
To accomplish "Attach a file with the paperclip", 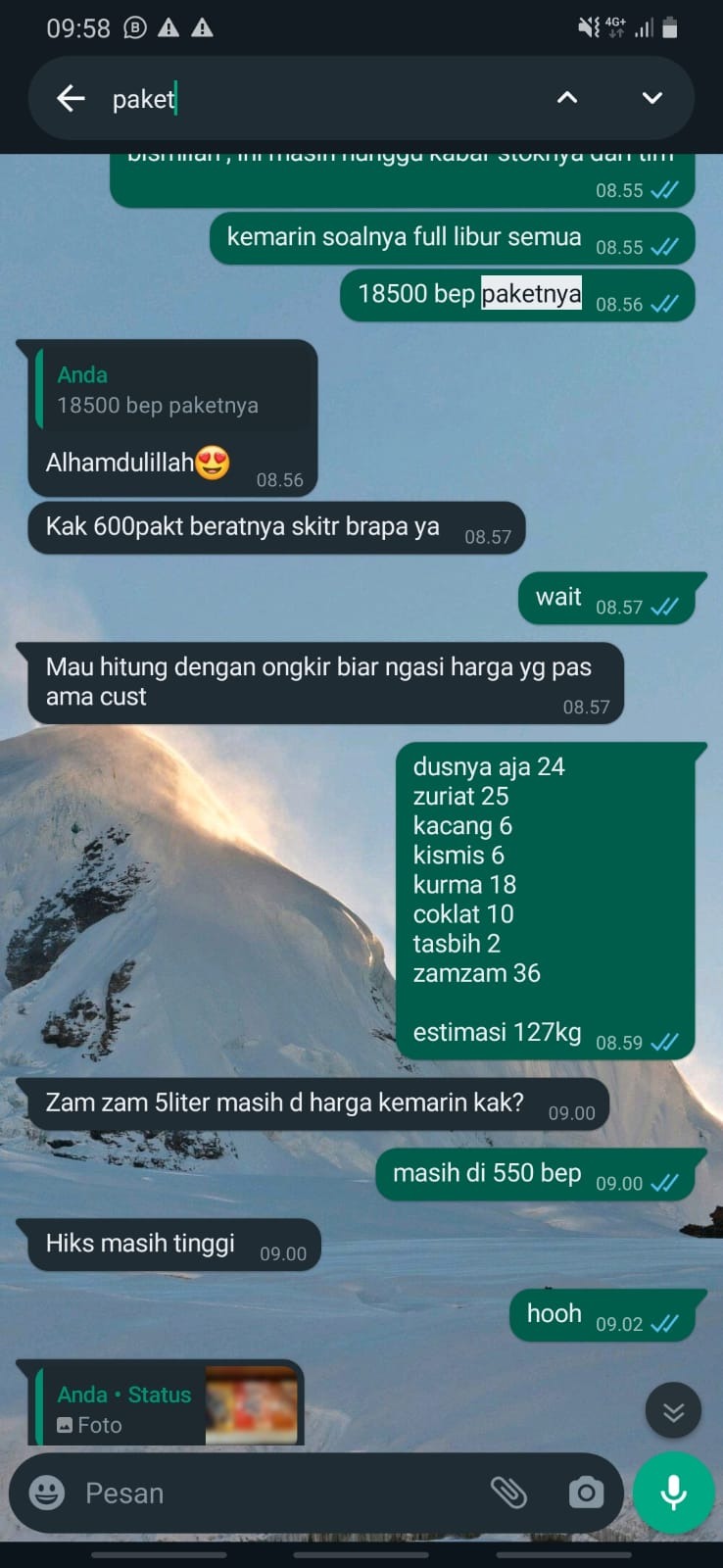I will coord(508,1493).
